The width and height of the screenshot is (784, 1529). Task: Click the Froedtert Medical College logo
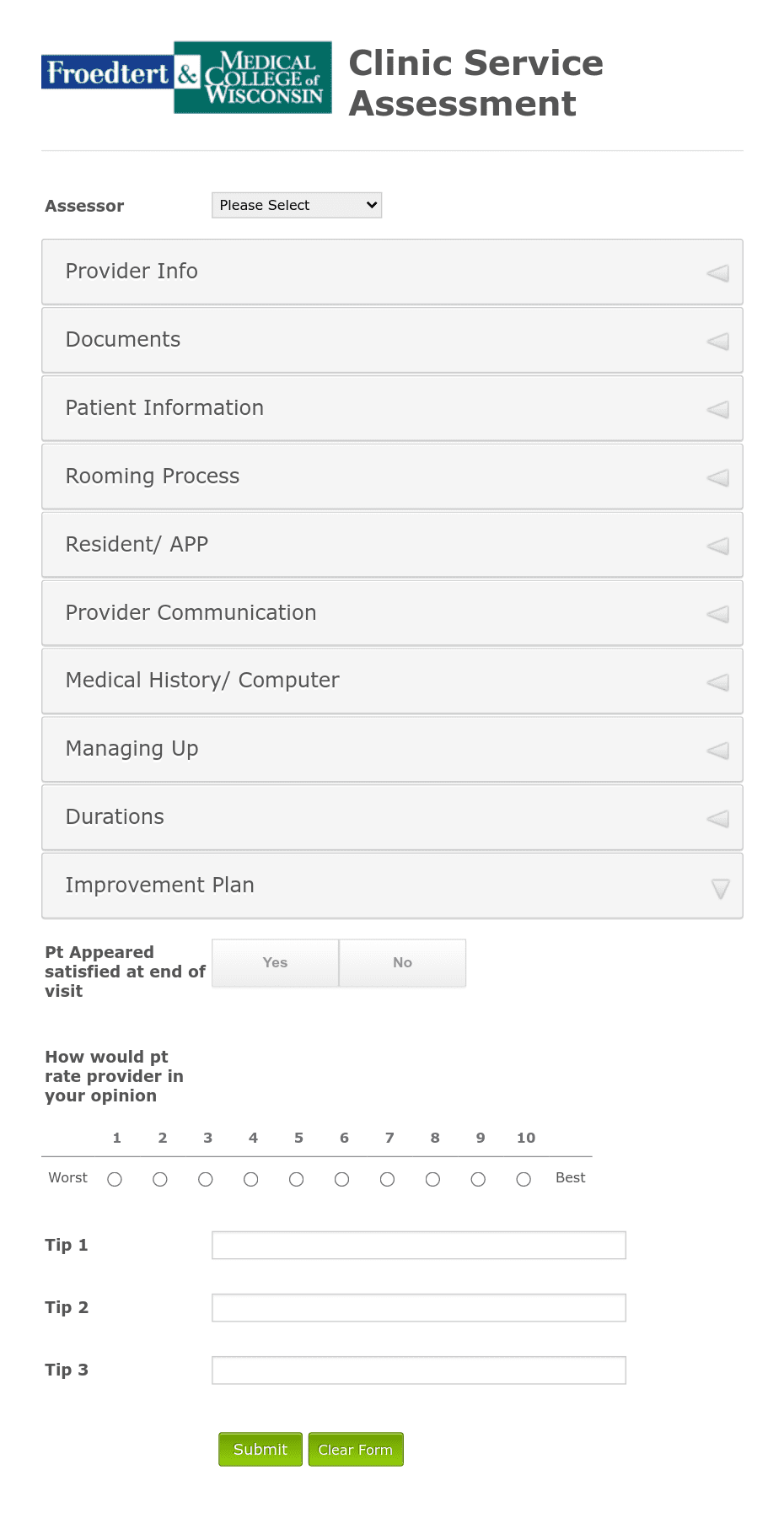click(186, 77)
